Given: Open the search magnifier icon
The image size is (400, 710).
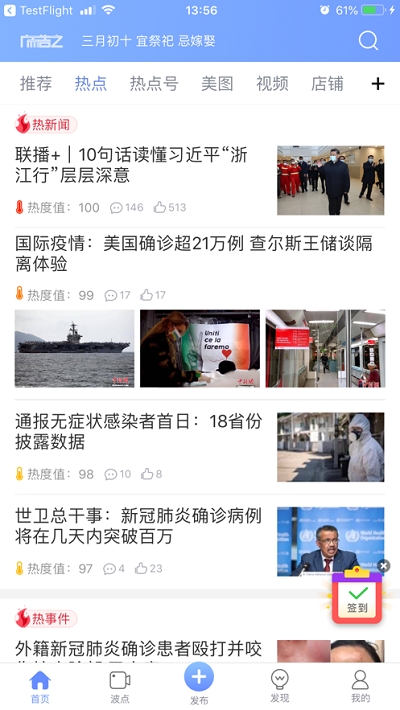Looking at the screenshot, I should 368,41.
